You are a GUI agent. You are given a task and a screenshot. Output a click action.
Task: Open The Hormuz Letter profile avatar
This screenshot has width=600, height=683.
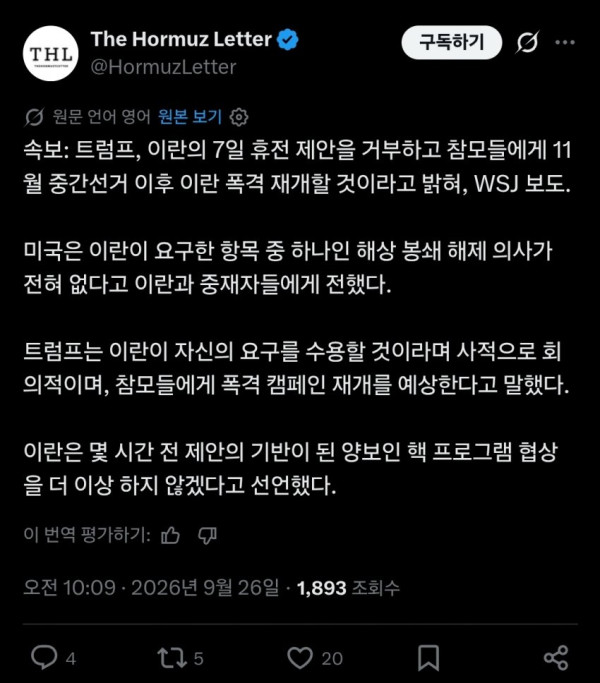pyautogui.click(x=51, y=53)
